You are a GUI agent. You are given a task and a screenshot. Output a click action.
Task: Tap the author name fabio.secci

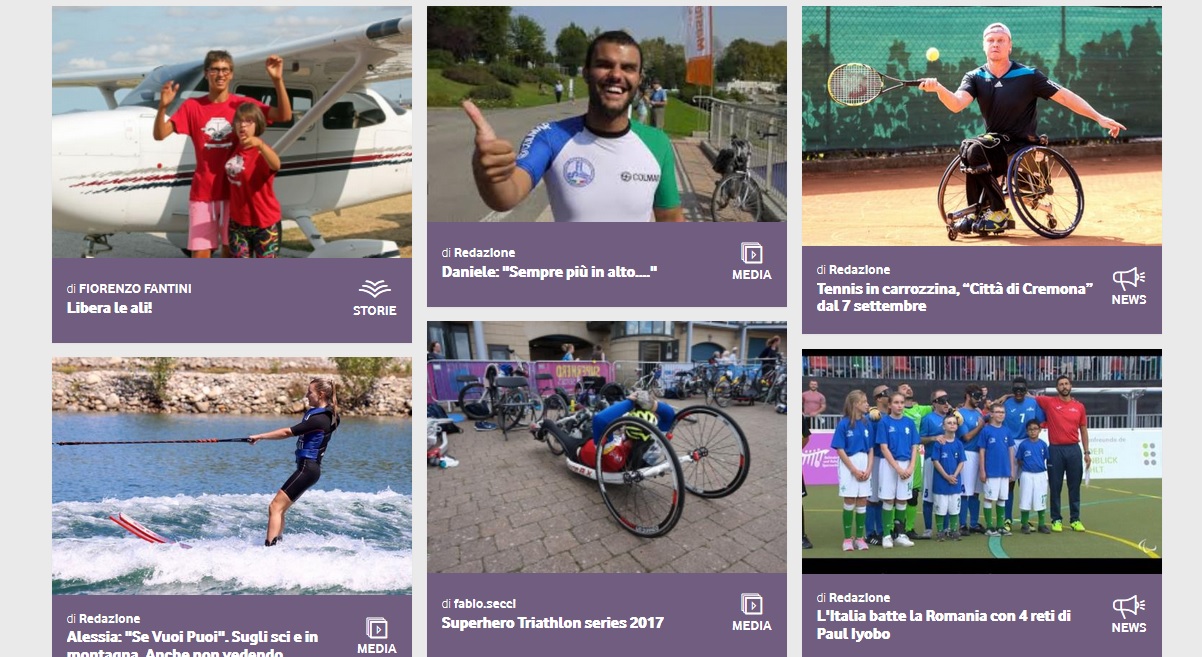coord(484,603)
